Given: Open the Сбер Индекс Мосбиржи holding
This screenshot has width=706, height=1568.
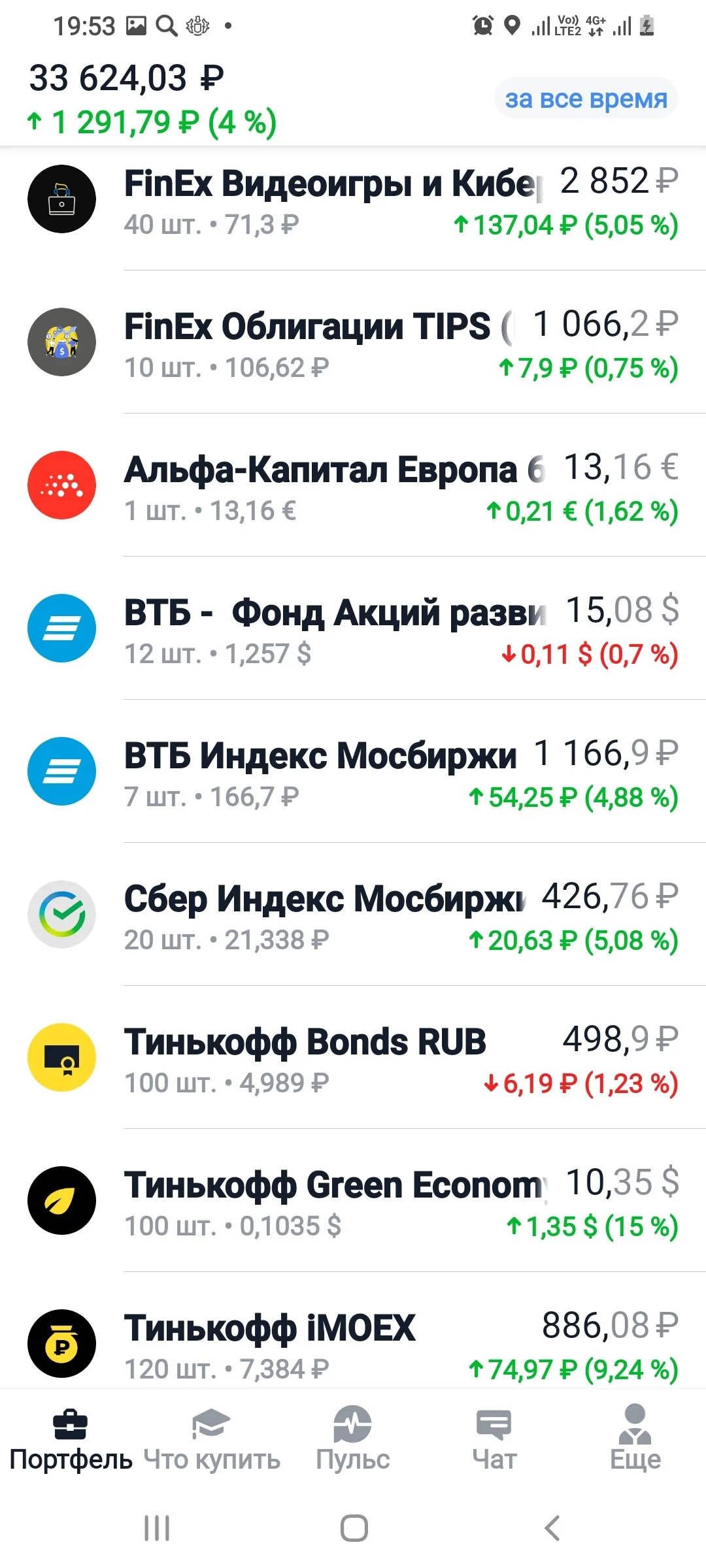Looking at the screenshot, I should coord(353,915).
